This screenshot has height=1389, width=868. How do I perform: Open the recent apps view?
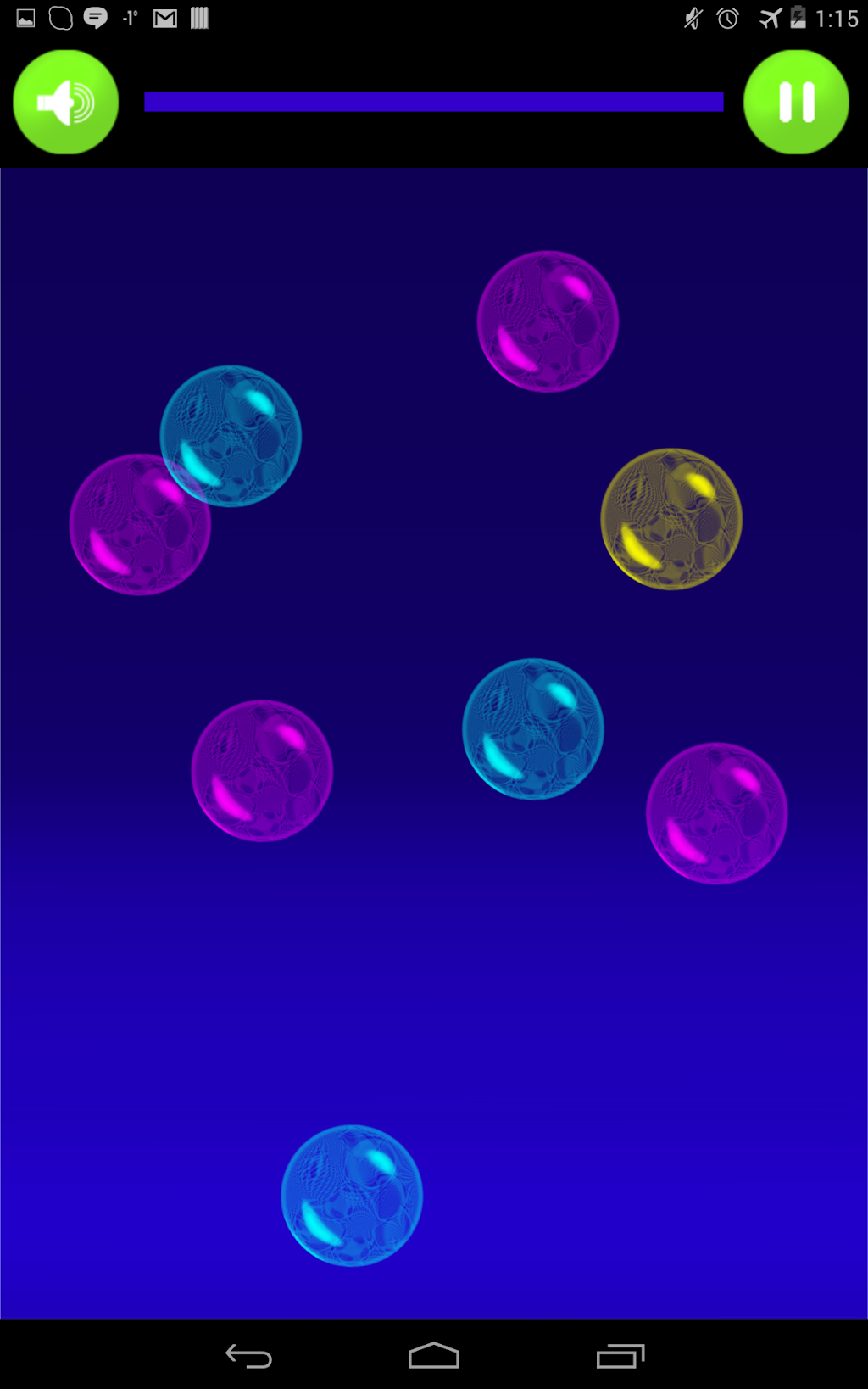620,1356
